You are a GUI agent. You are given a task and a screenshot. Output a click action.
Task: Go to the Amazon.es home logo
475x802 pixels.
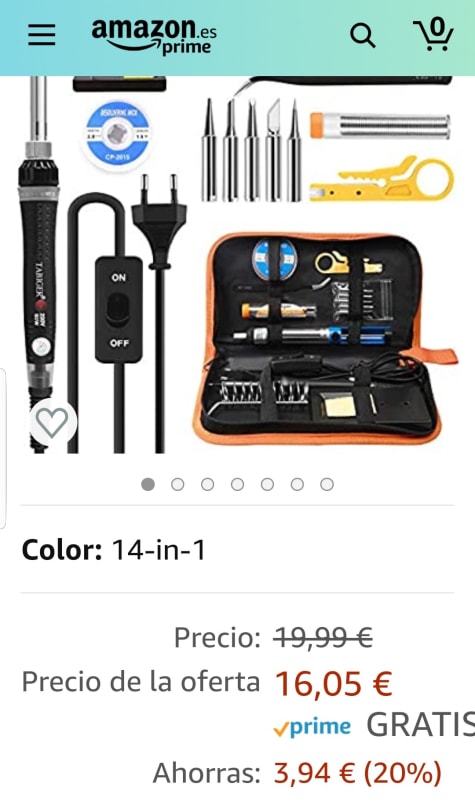154,36
